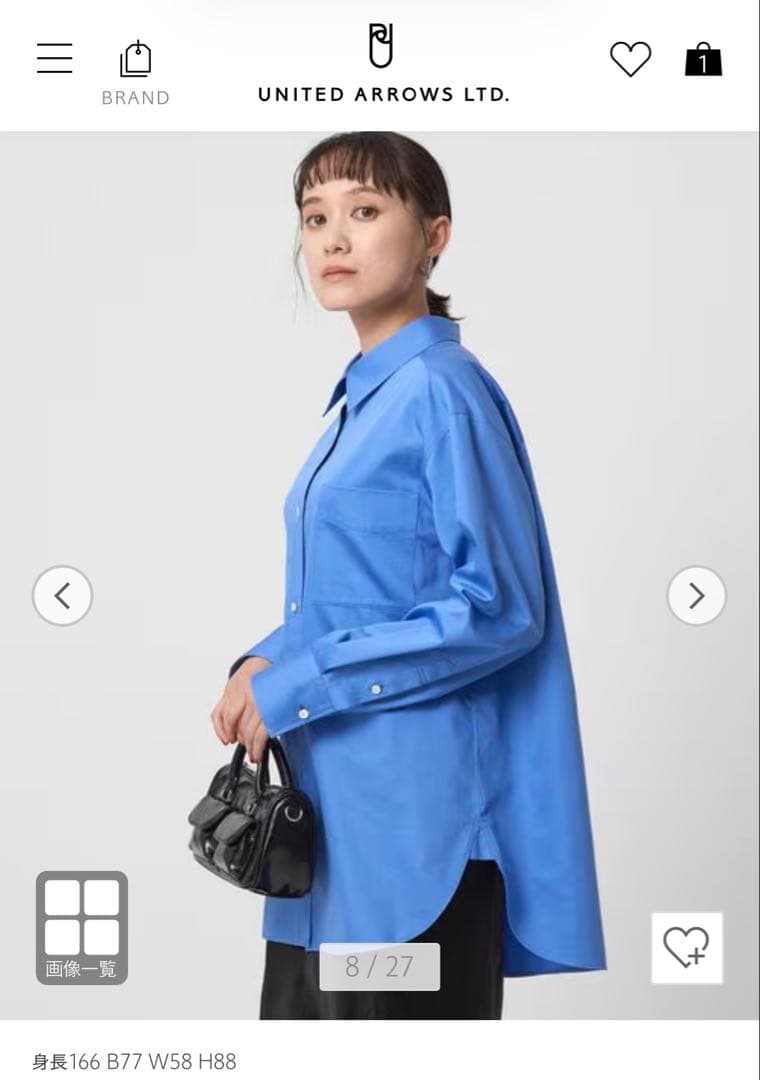Click the BRAND tag icon
Screen dimensions: 760x1080
click(135, 58)
